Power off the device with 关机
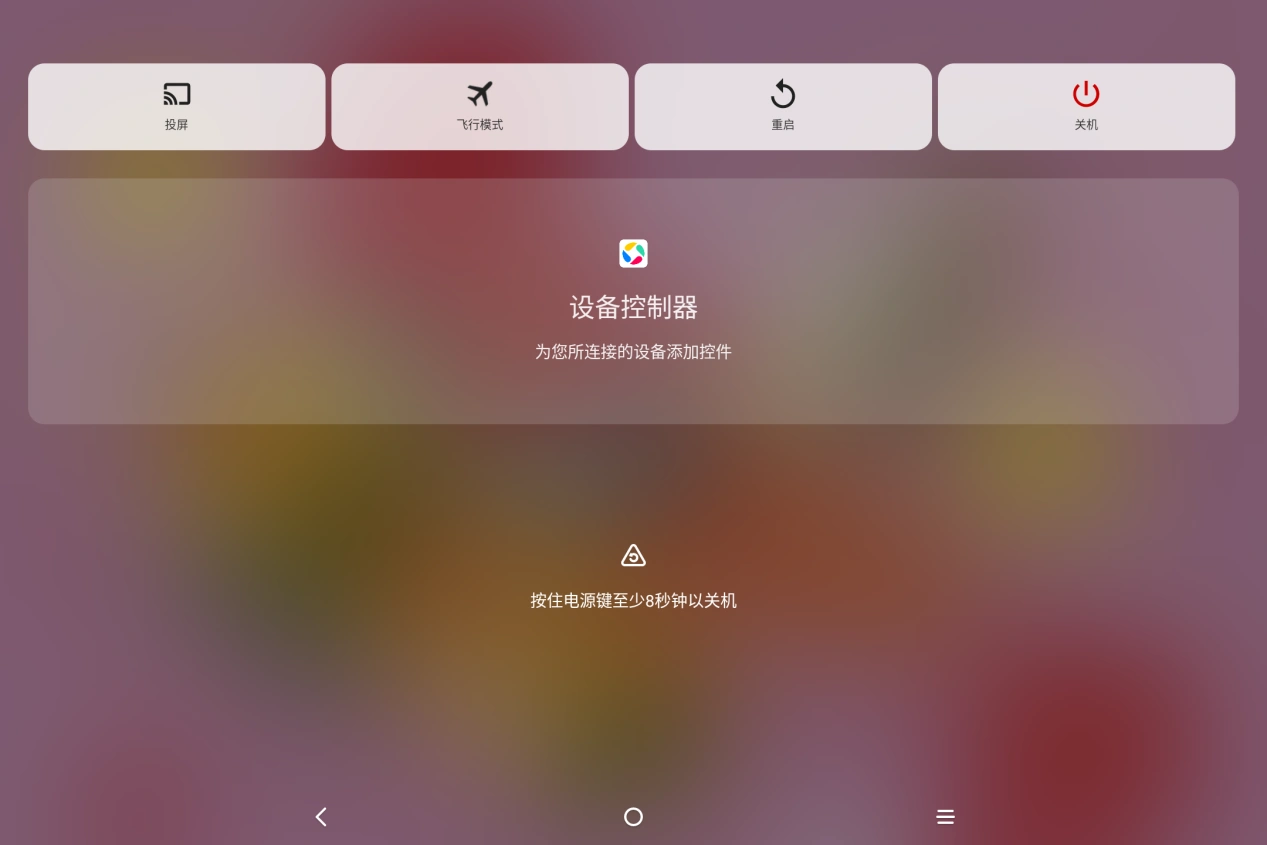 tap(1086, 107)
